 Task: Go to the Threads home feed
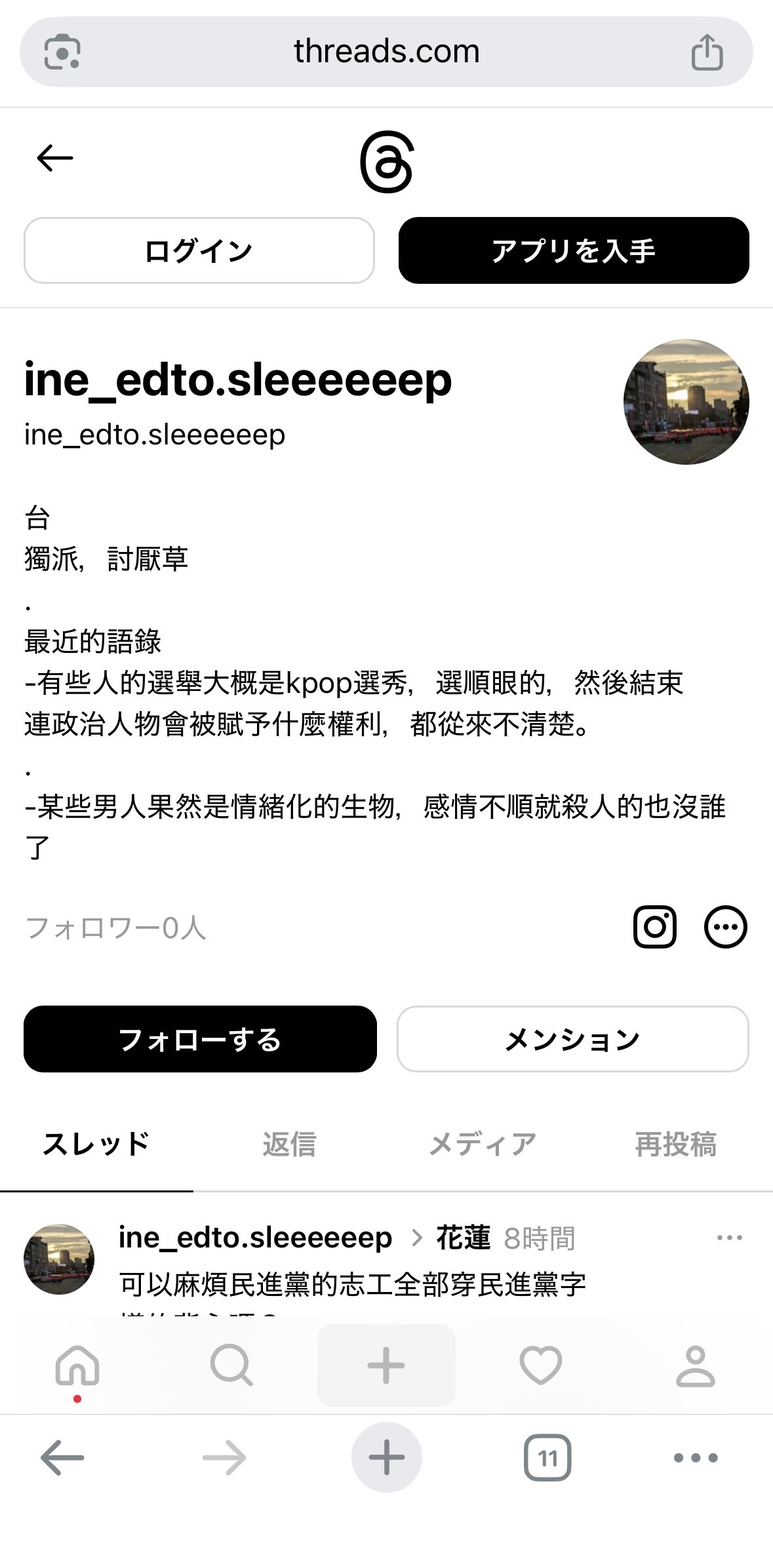click(x=77, y=1366)
